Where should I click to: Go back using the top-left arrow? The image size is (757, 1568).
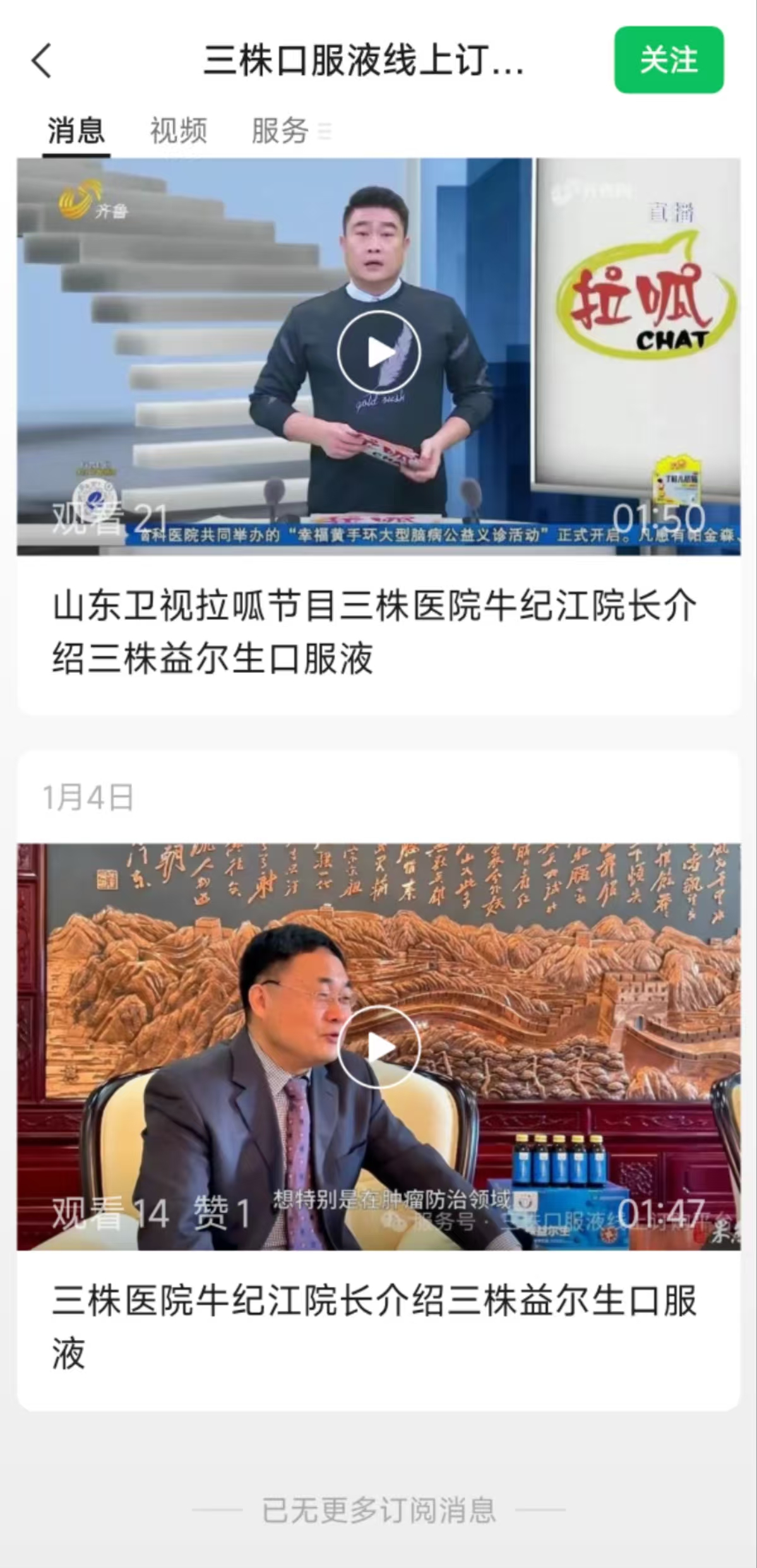point(42,61)
